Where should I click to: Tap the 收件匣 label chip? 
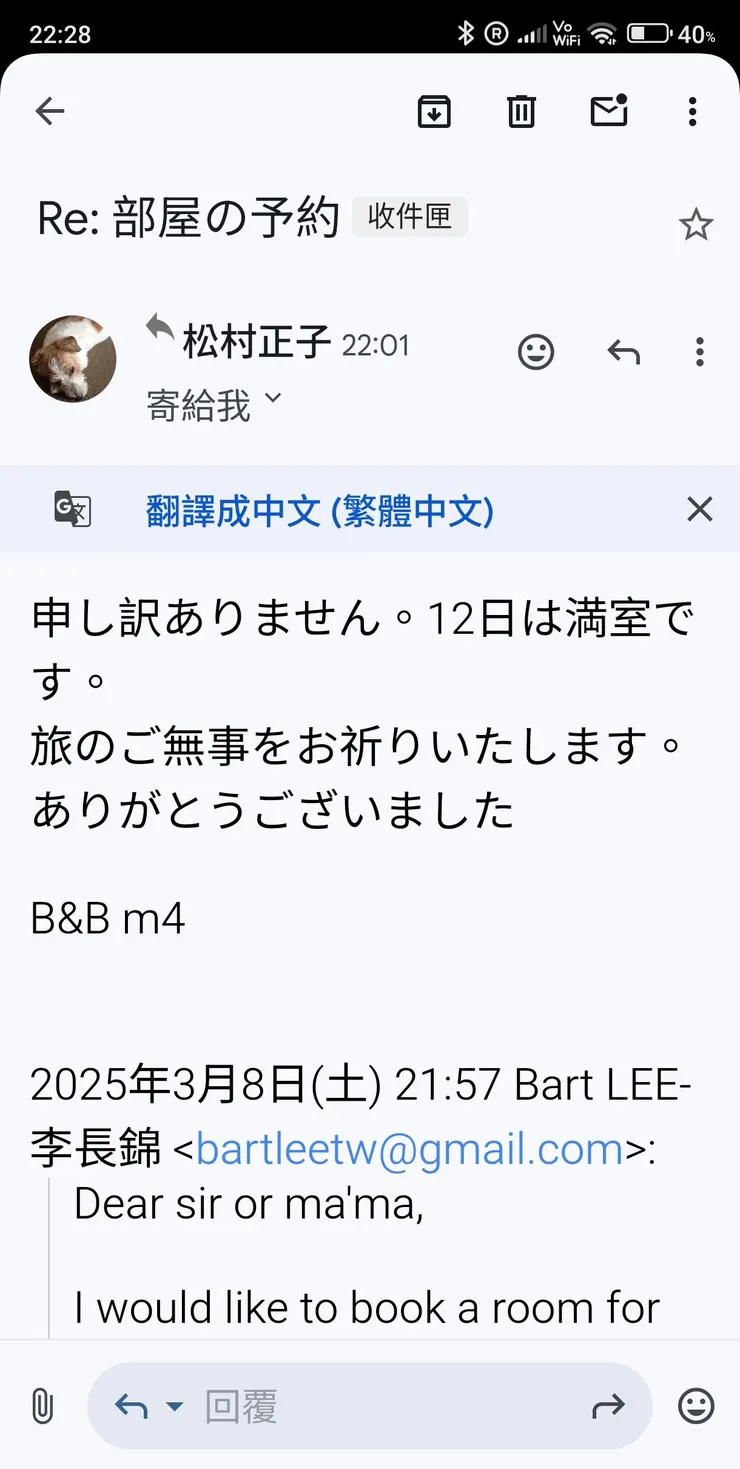(409, 216)
